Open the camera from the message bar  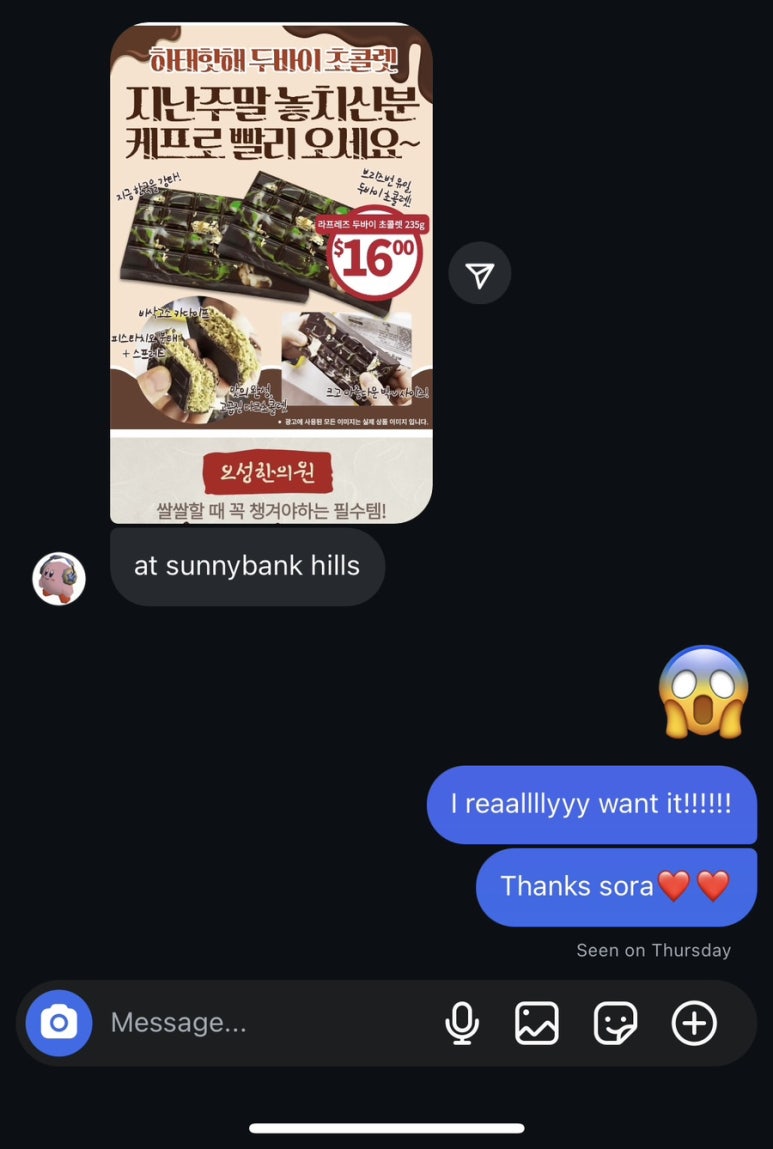tap(59, 1023)
